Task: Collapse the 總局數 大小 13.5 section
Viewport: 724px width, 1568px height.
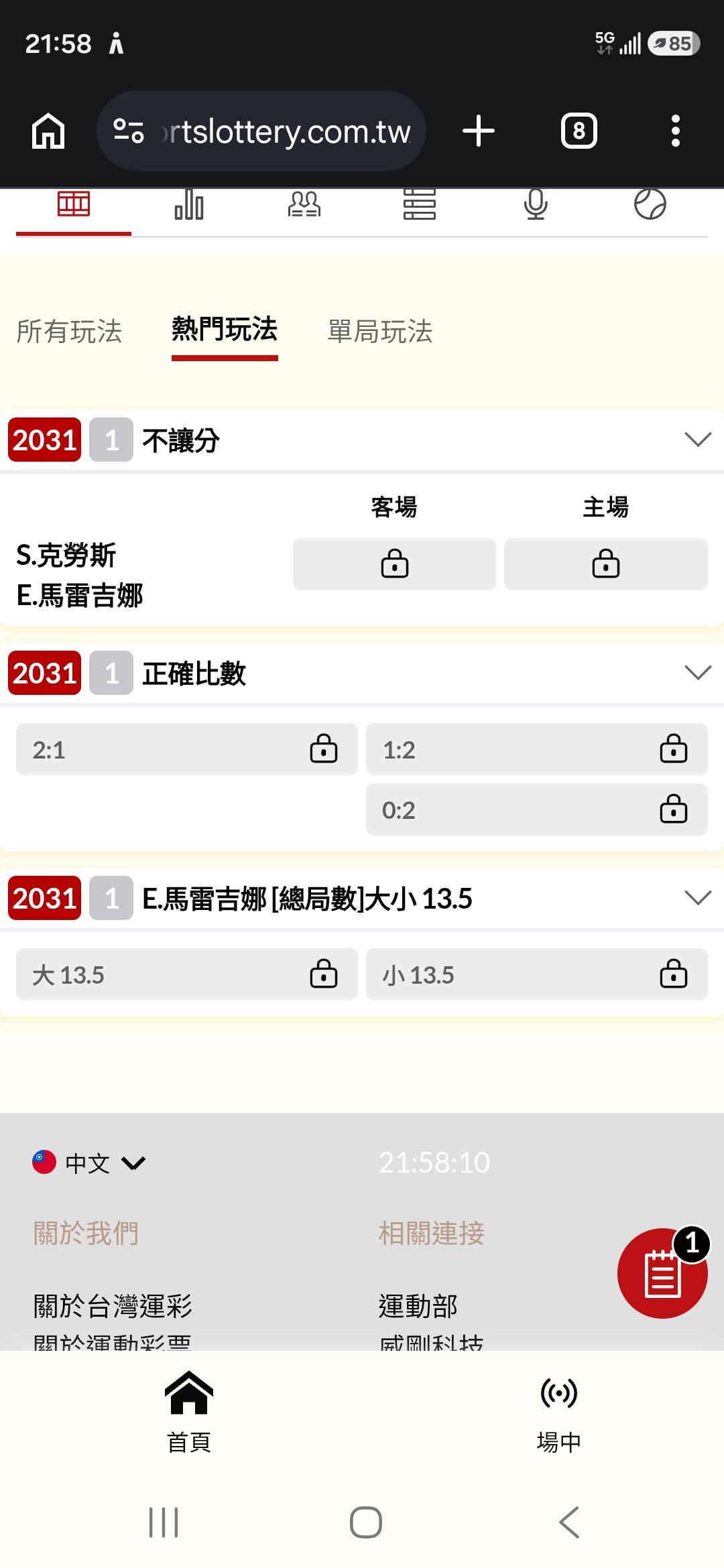Action: coord(698,898)
